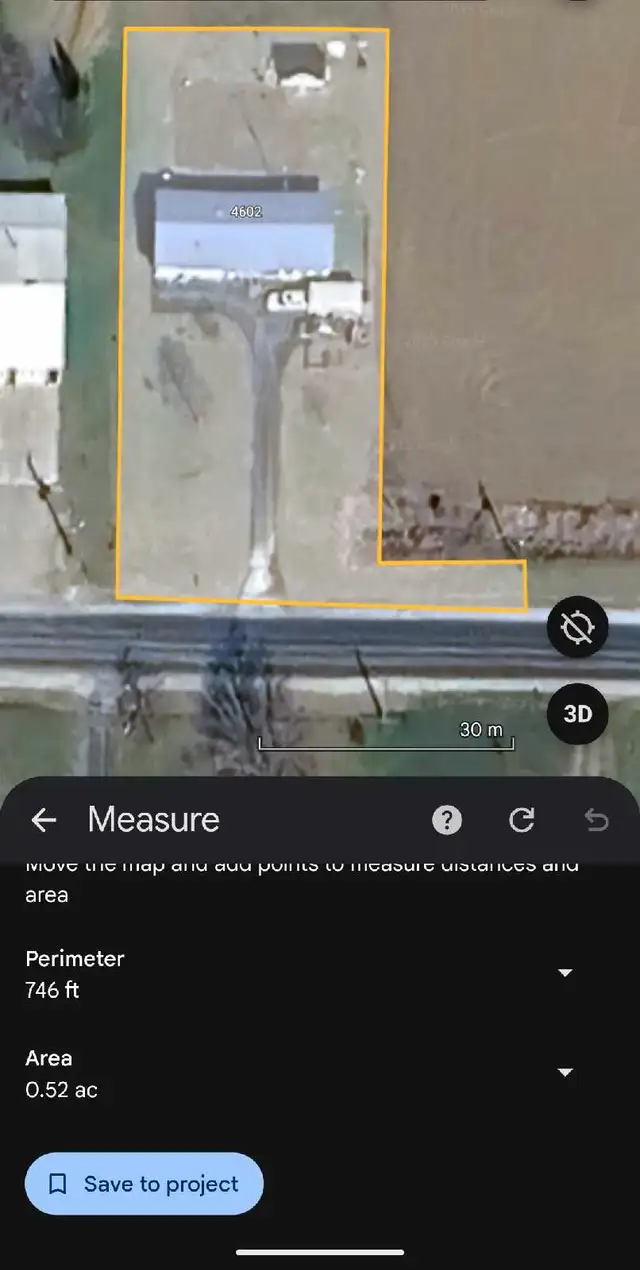Save measurement to project
Viewport: 640px width, 1270px height.
[144, 1184]
